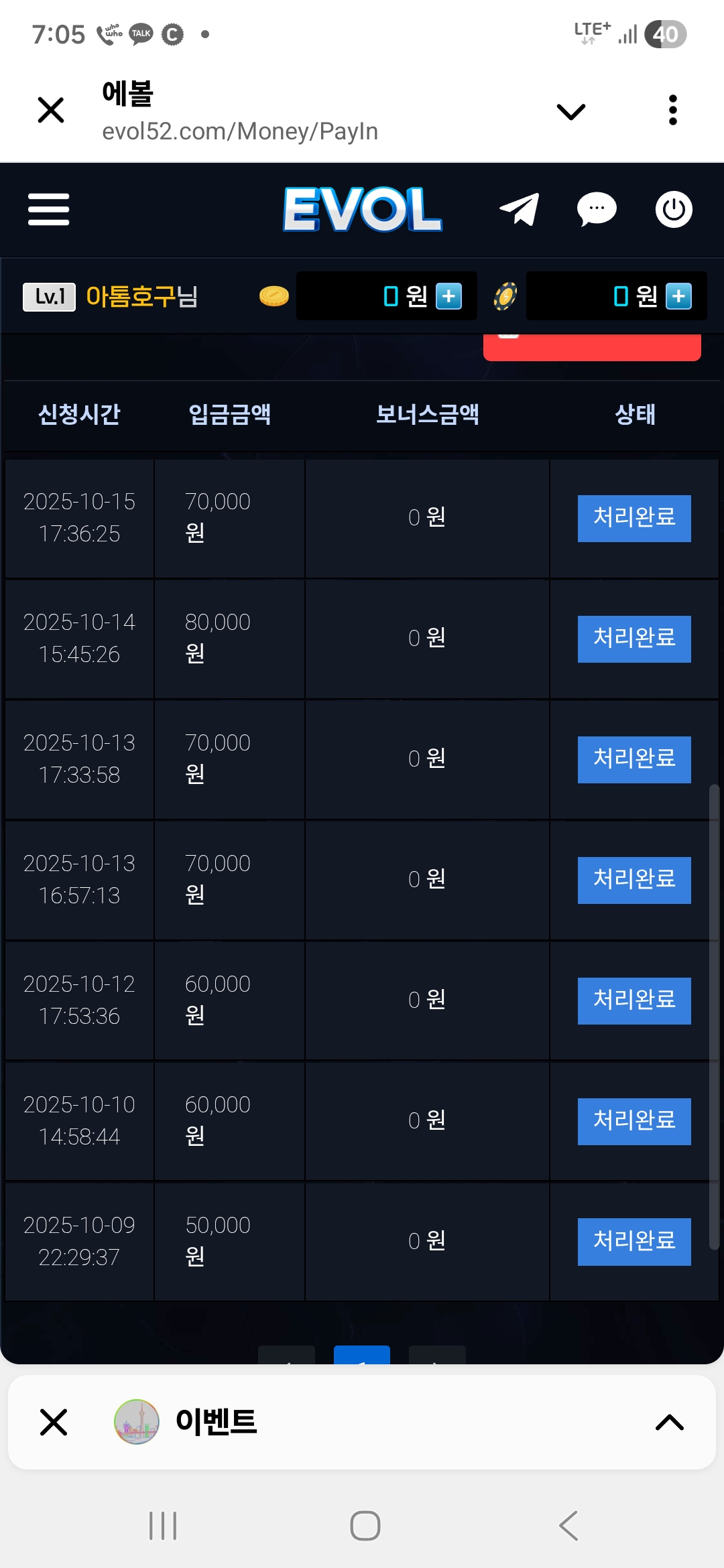Tap the power logout icon
Image resolution: width=724 pixels, height=1568 pixels.
point(674,209)
